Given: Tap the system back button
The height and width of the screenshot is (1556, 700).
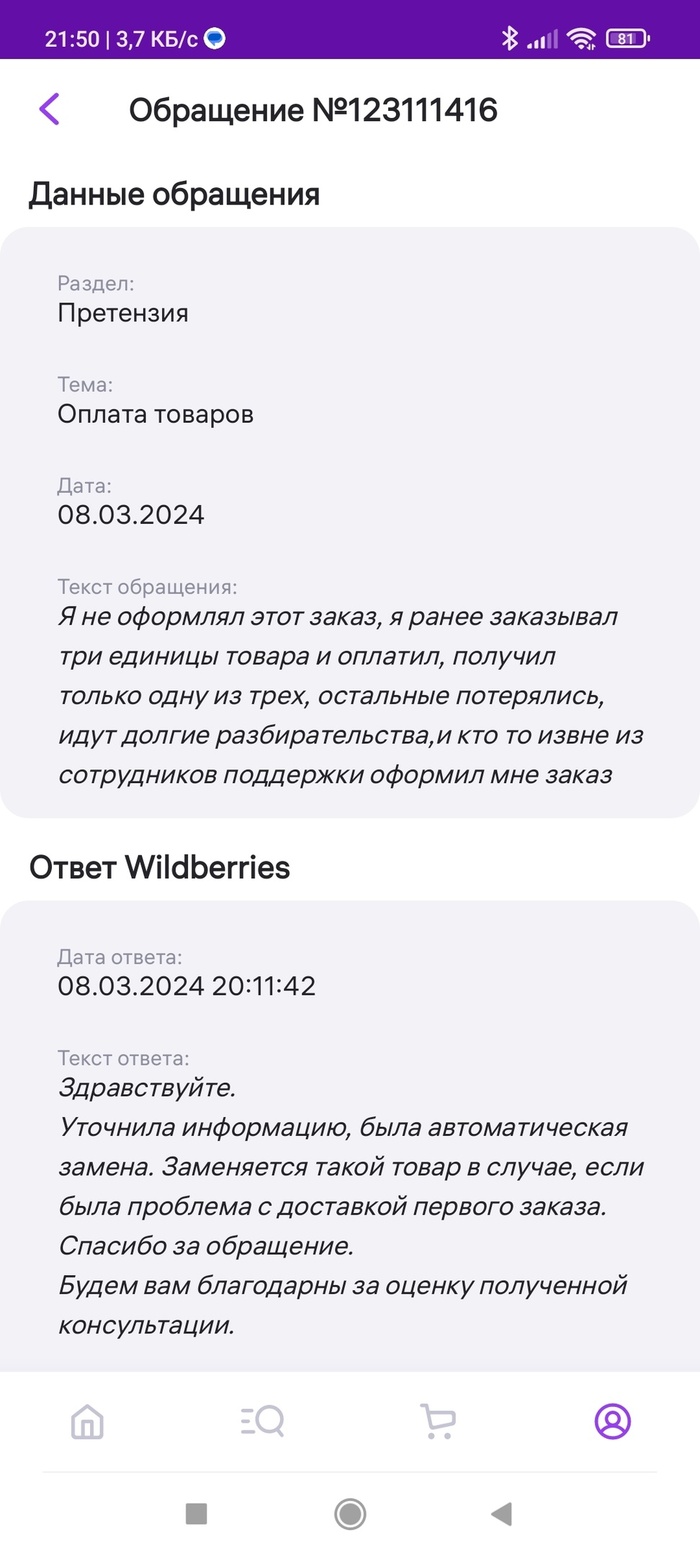Looking at the screenshot, I should click(x=502, y=1514).
